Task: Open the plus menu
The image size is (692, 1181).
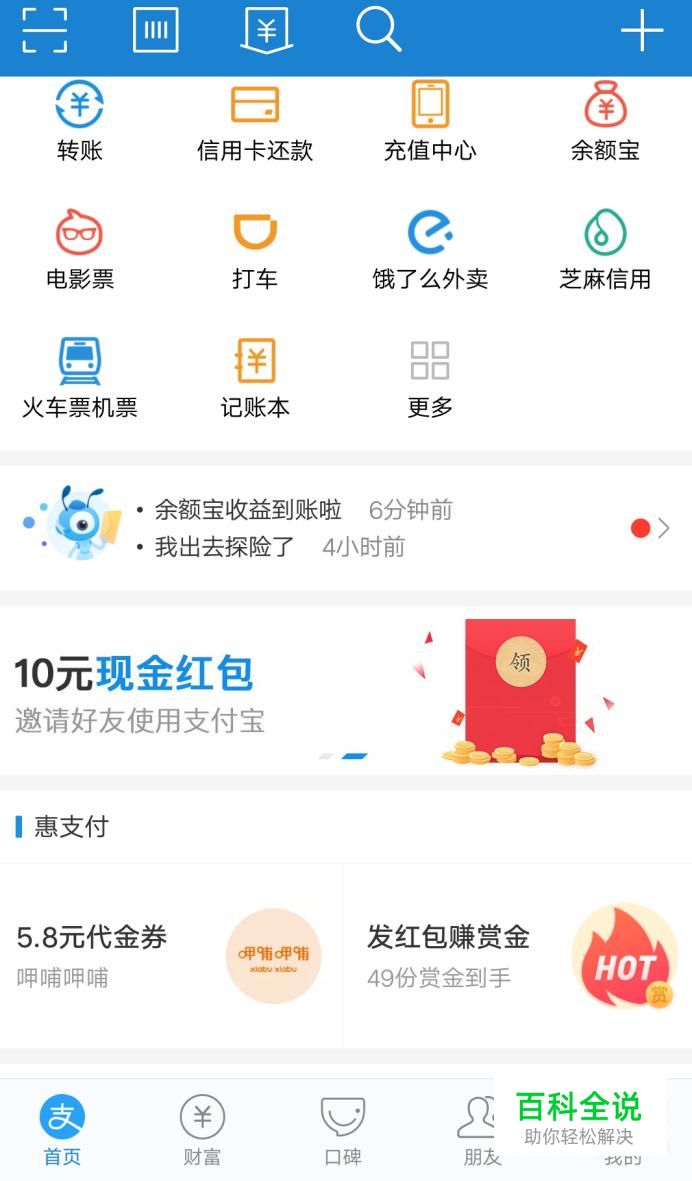Action: coord(641,32)
